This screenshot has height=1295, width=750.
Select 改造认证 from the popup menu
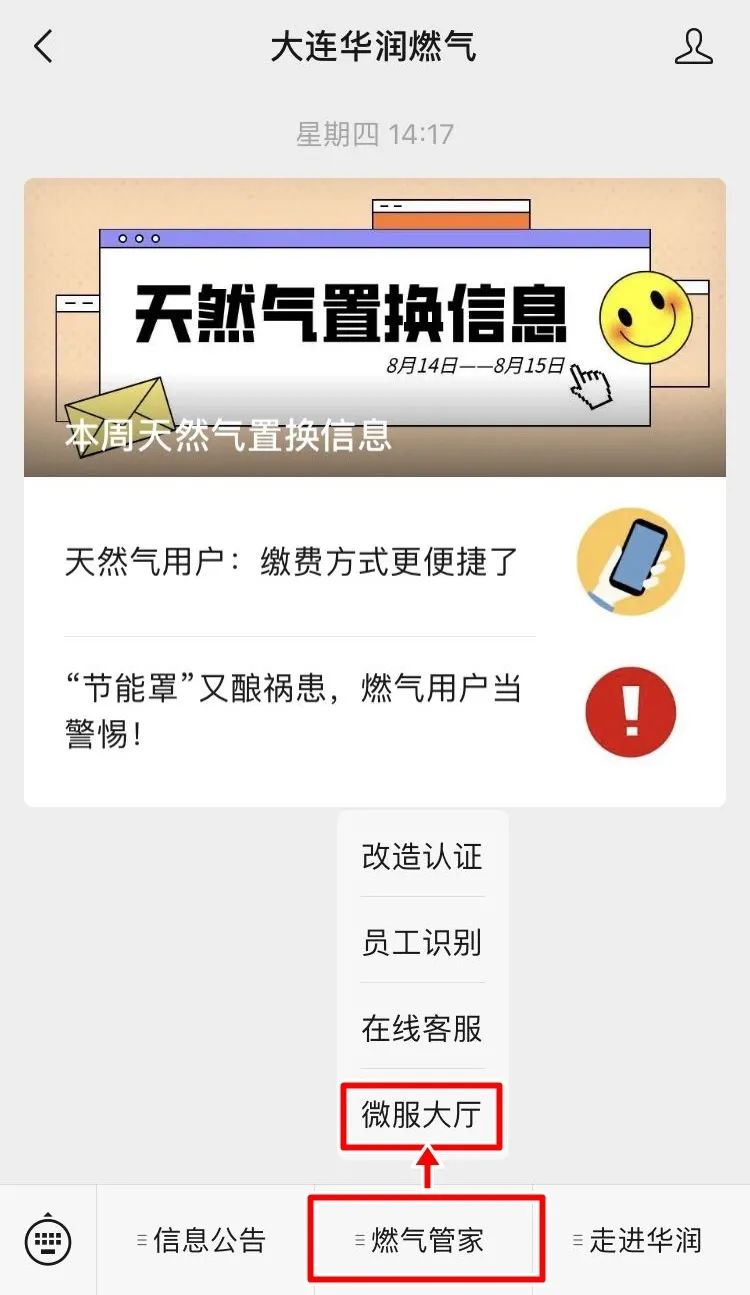click(x=422, y=856)
